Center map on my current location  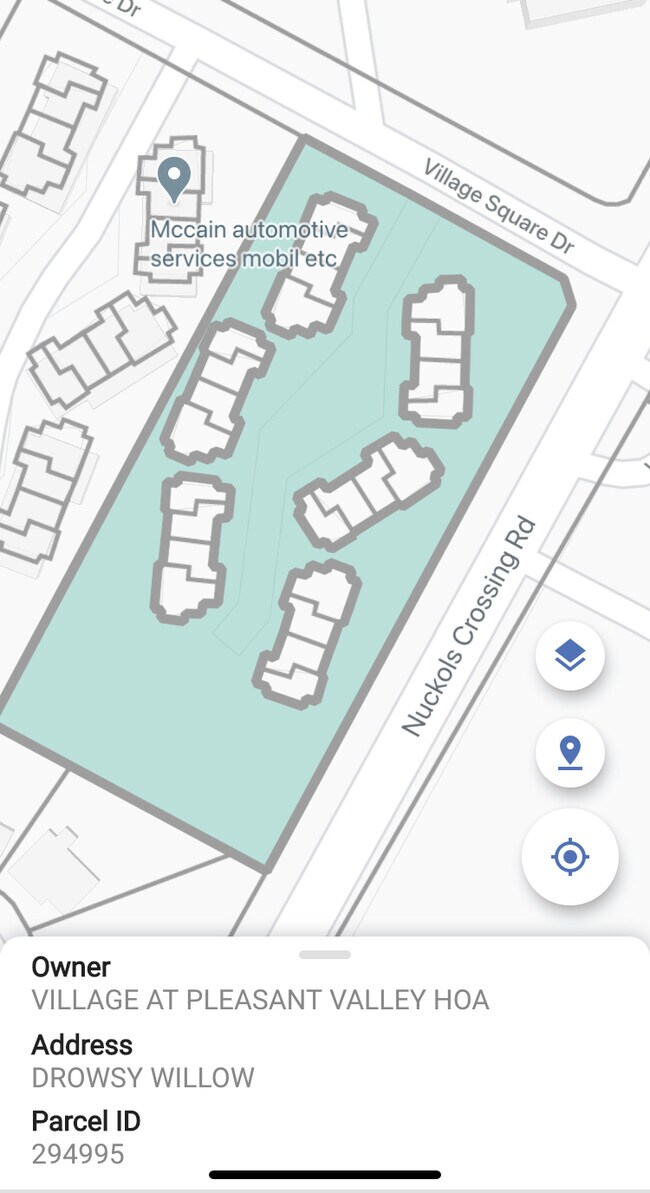[x=570, y=857]
